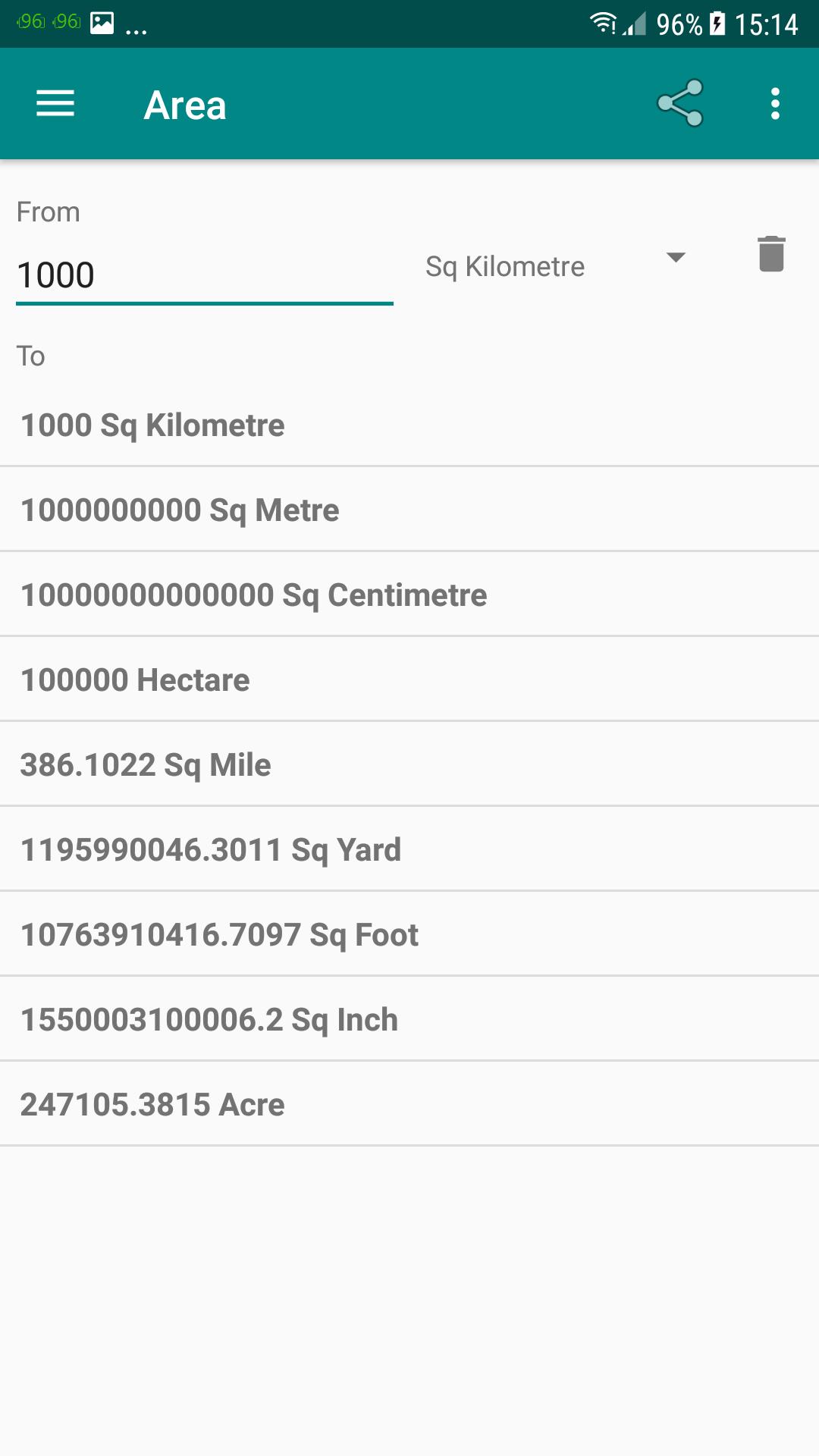The width and height of the screenshot is (819, 1456).
Task: Share the area conversion results
Action: tap(680, 103)
